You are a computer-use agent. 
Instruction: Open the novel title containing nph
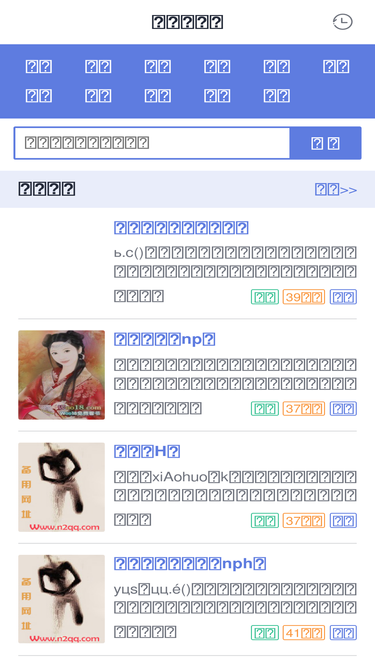coord(190,564)
